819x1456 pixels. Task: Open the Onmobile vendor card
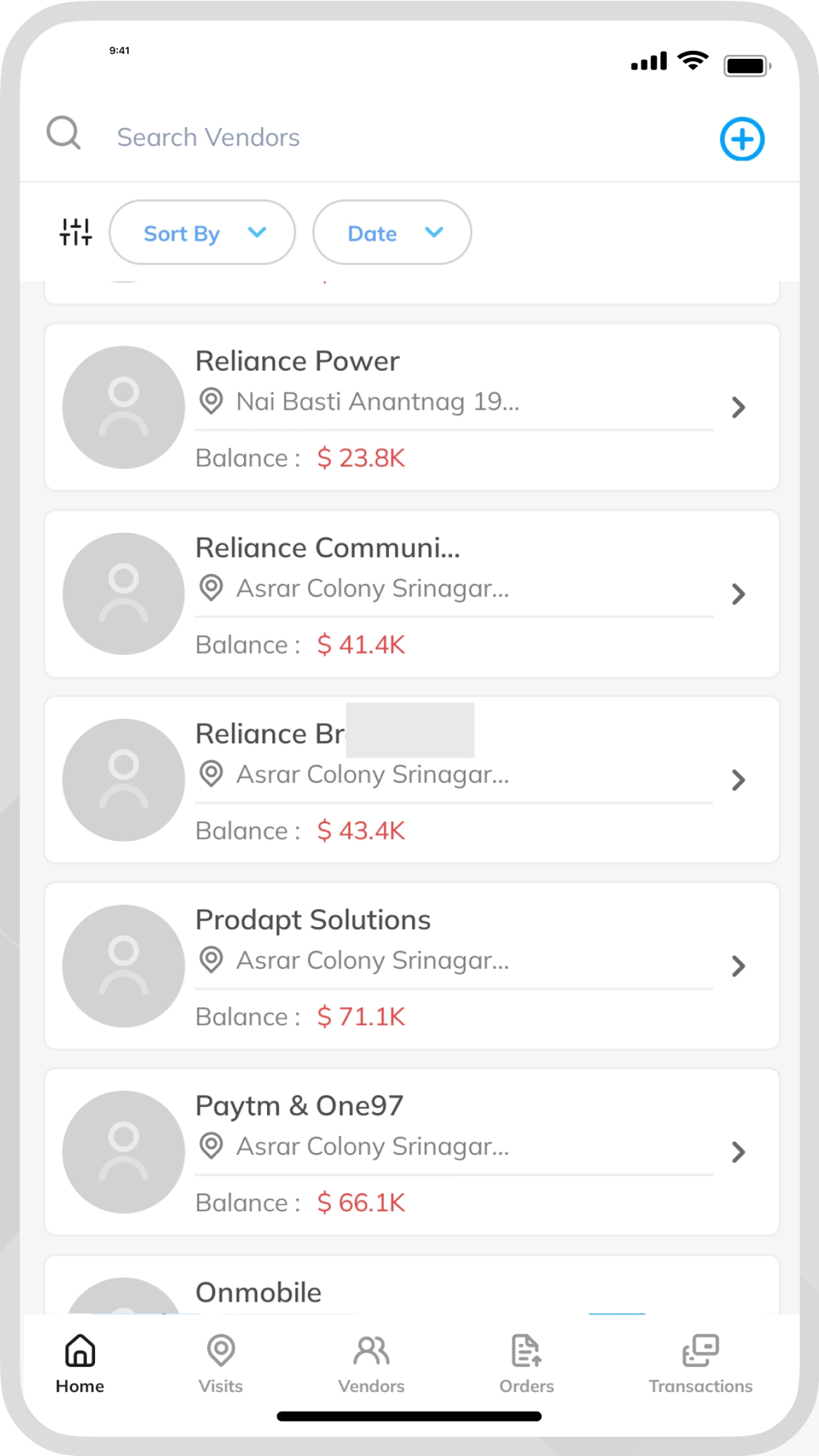(x=411, y=1285)
